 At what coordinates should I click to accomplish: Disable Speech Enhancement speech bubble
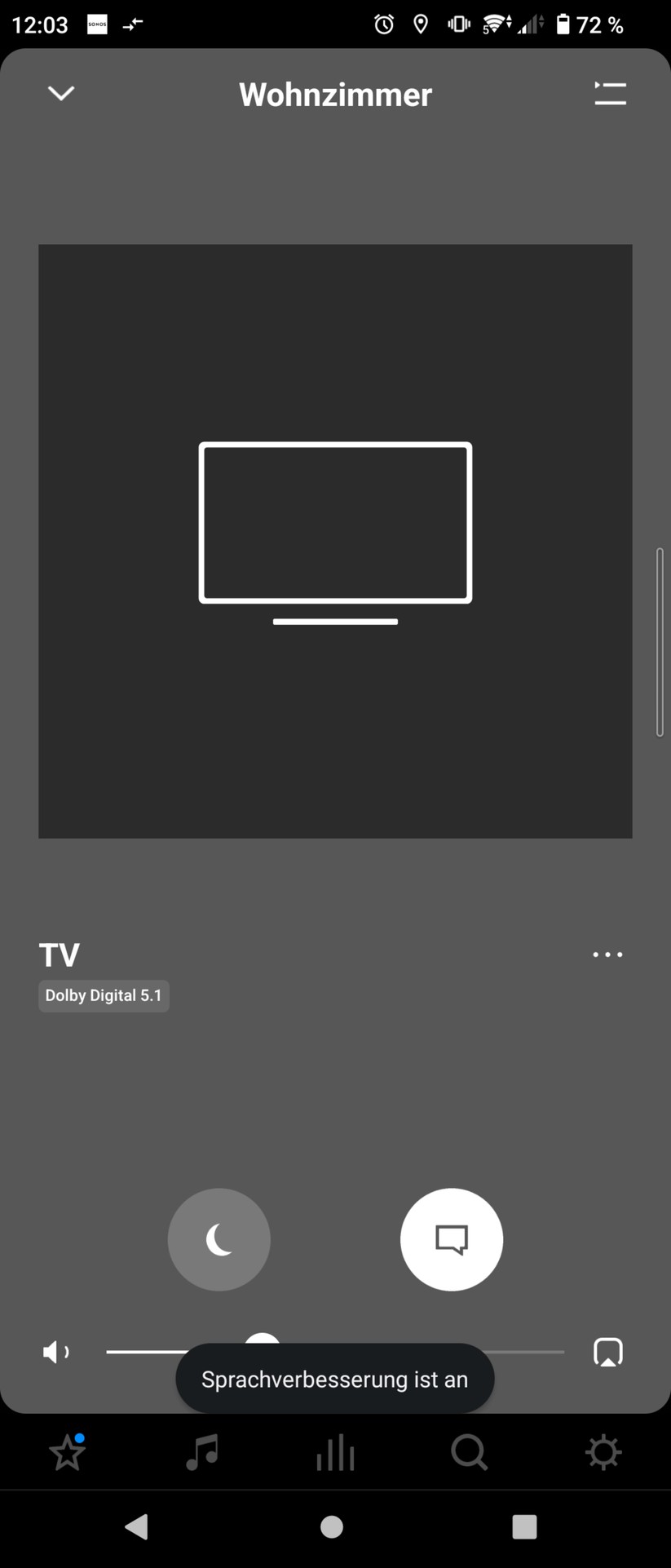point(452,1239)
